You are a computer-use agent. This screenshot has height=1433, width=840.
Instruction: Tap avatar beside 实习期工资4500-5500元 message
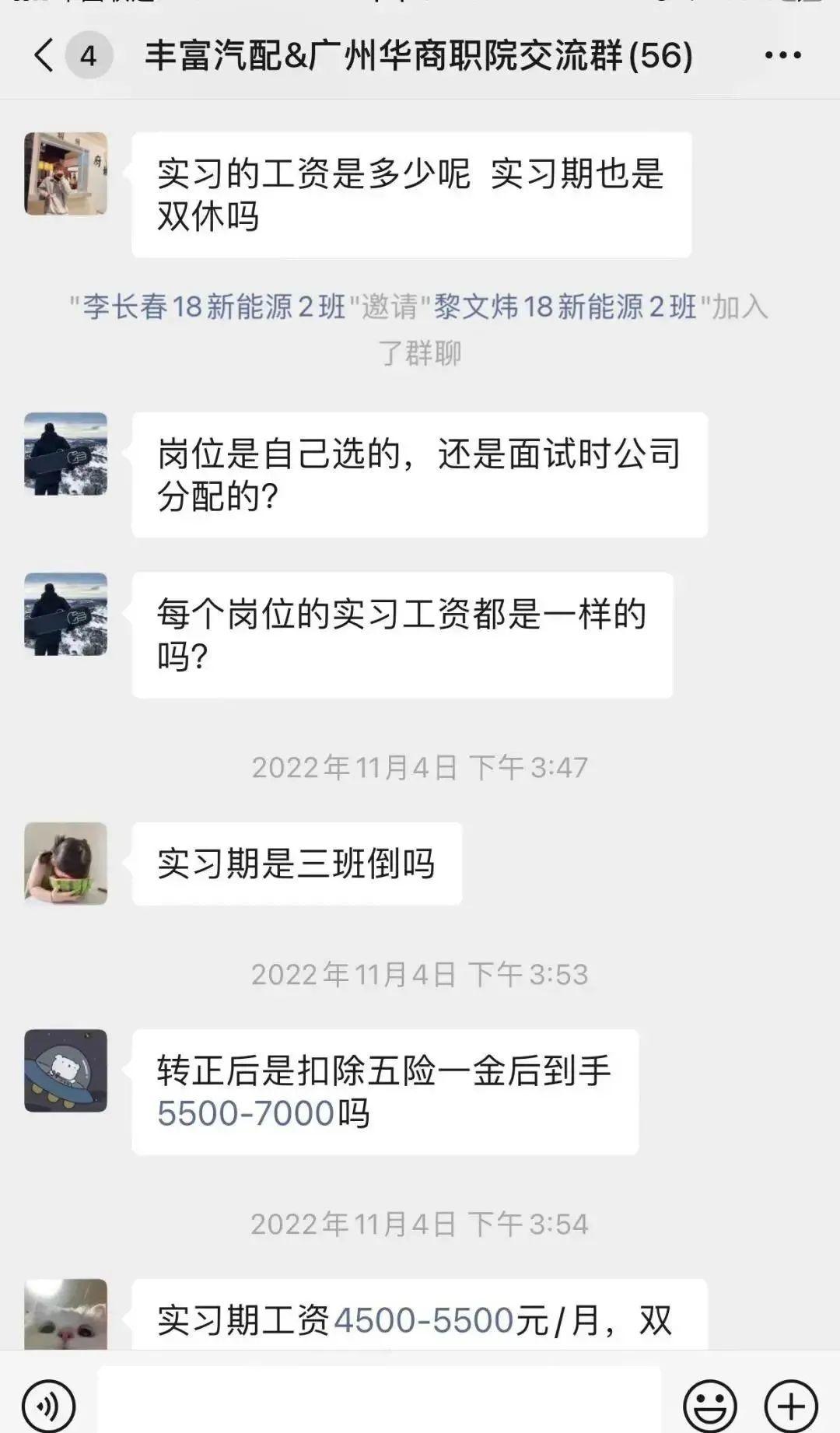(x=66, y=1315)
